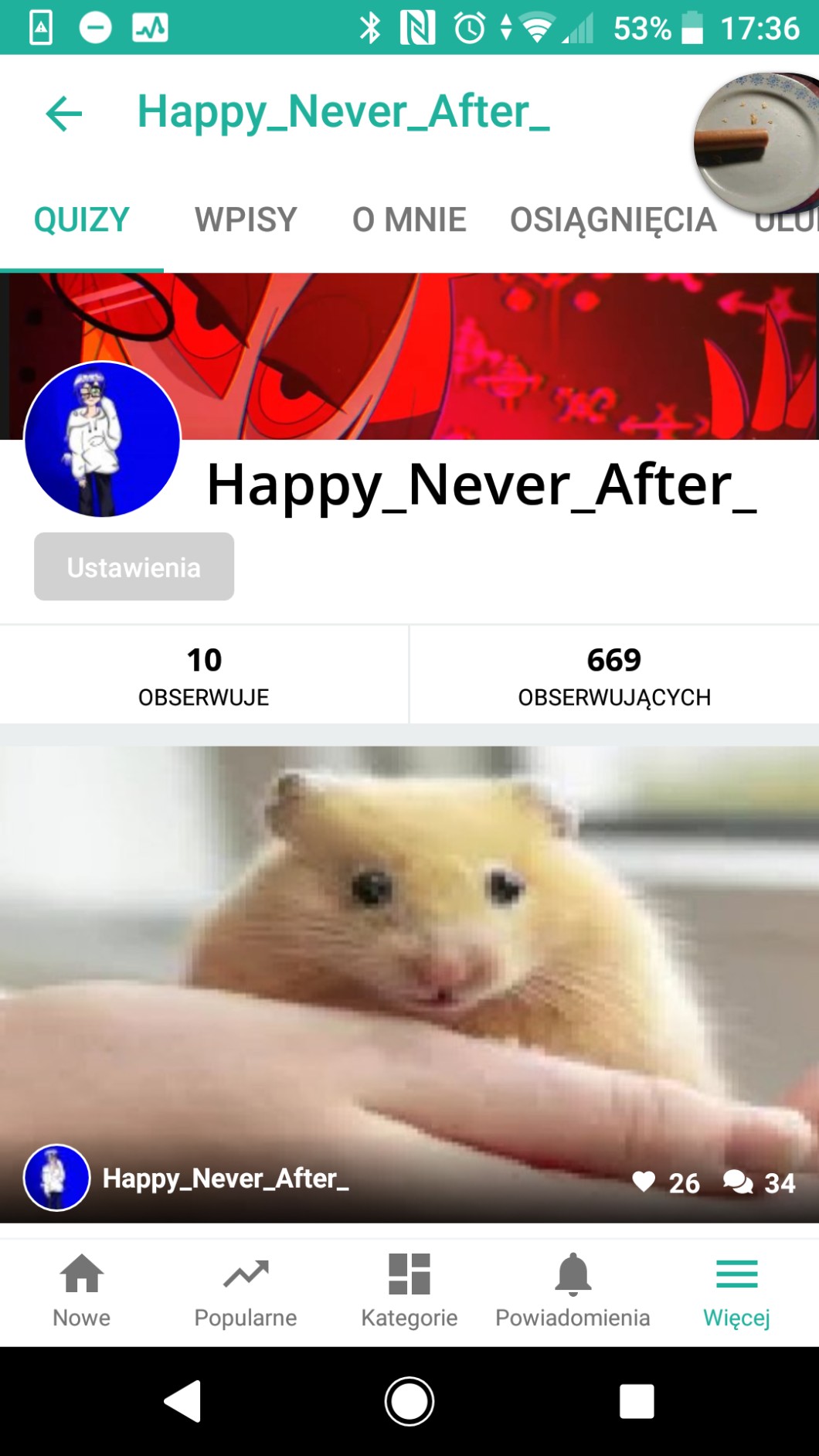819x1456 pixels.
Task: View the 10 OBSERWUJE list
Action: click(204, 675)
